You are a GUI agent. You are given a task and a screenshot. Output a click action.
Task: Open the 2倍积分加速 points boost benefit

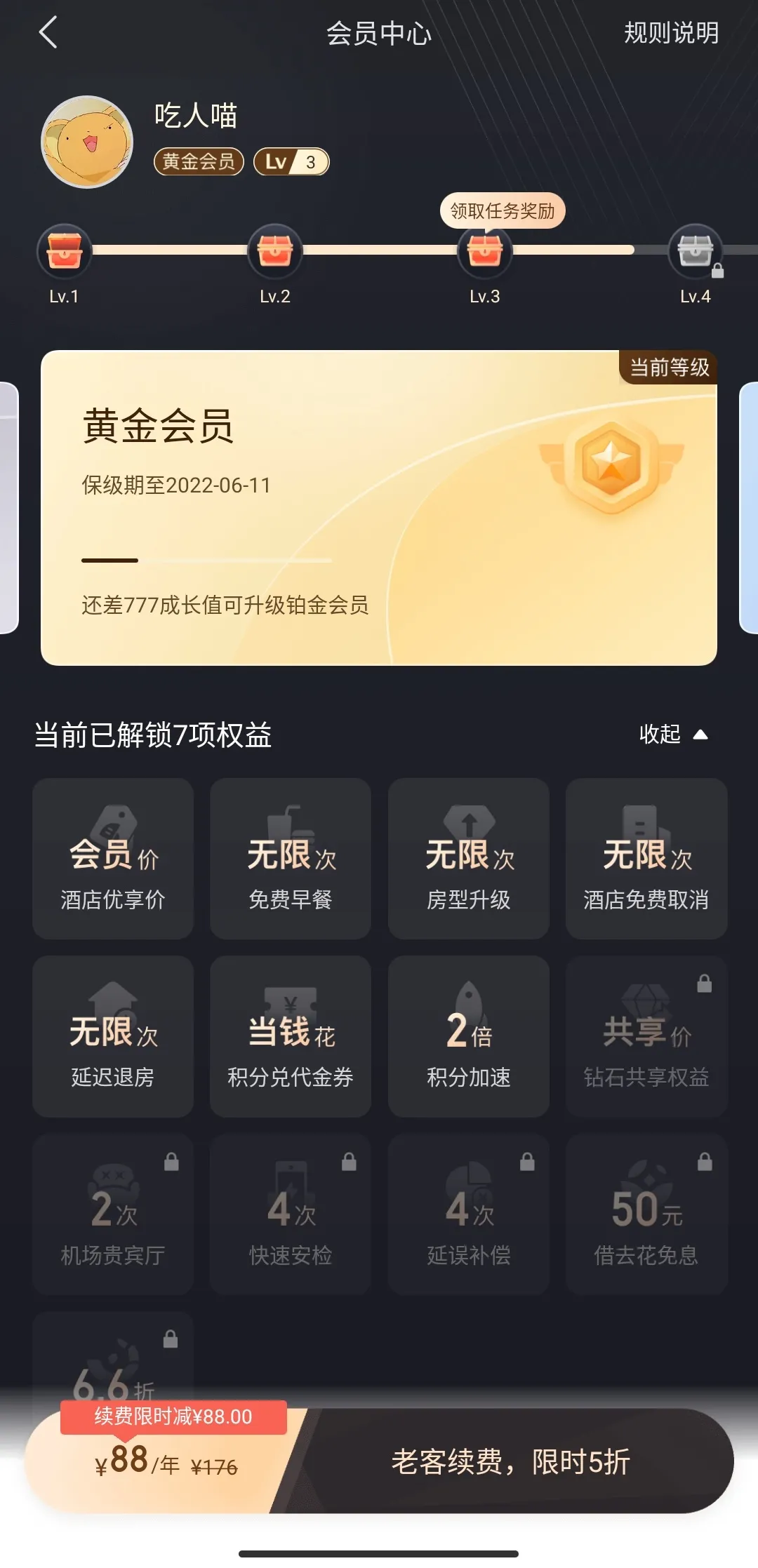(468, 1038)
